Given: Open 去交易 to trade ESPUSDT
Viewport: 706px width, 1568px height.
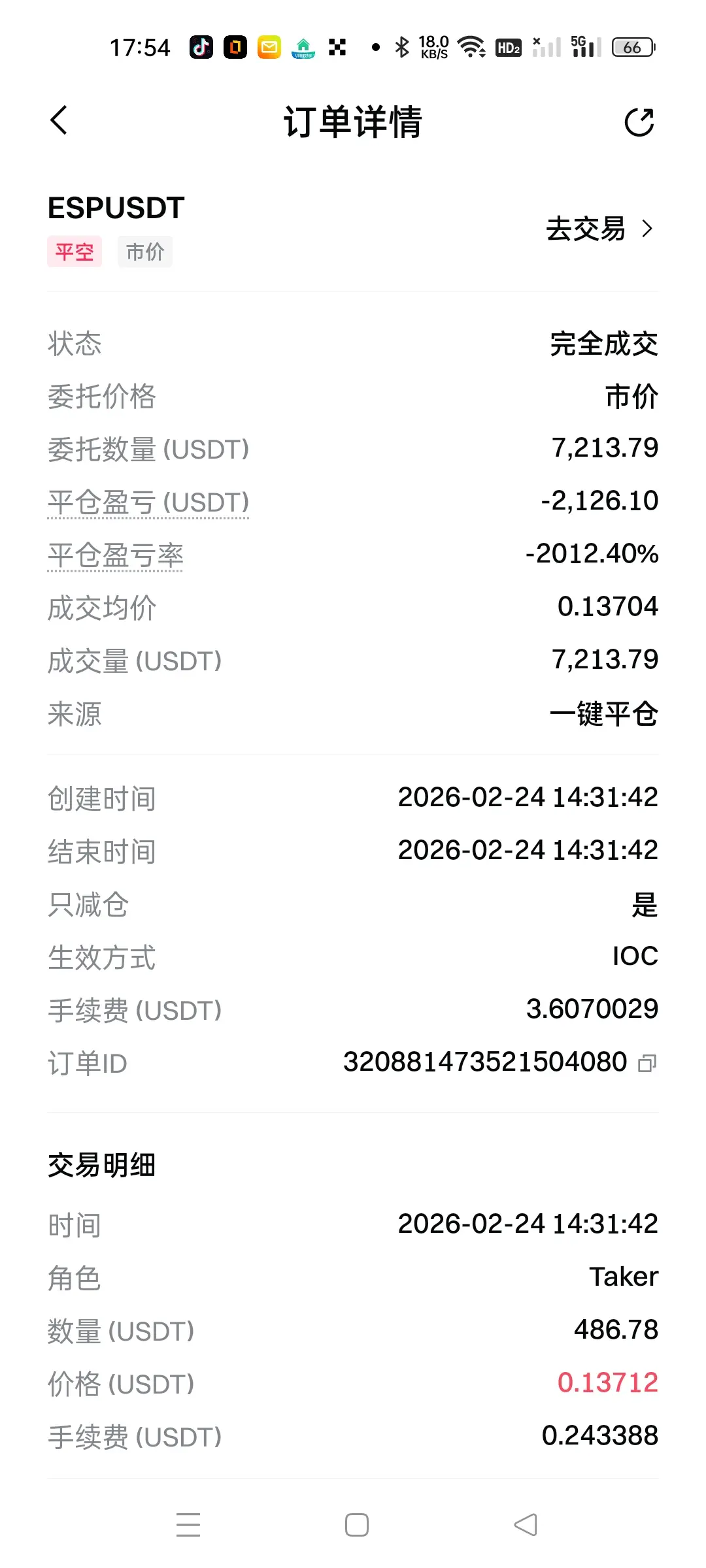Looking at the screenshot, I should click(x=600, y=229).
